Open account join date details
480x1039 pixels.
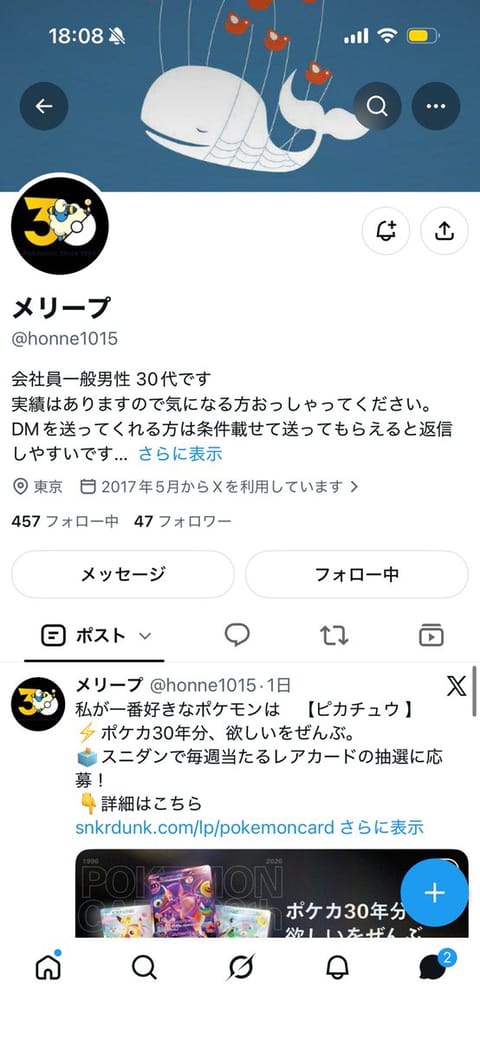[x=219, y=487]
